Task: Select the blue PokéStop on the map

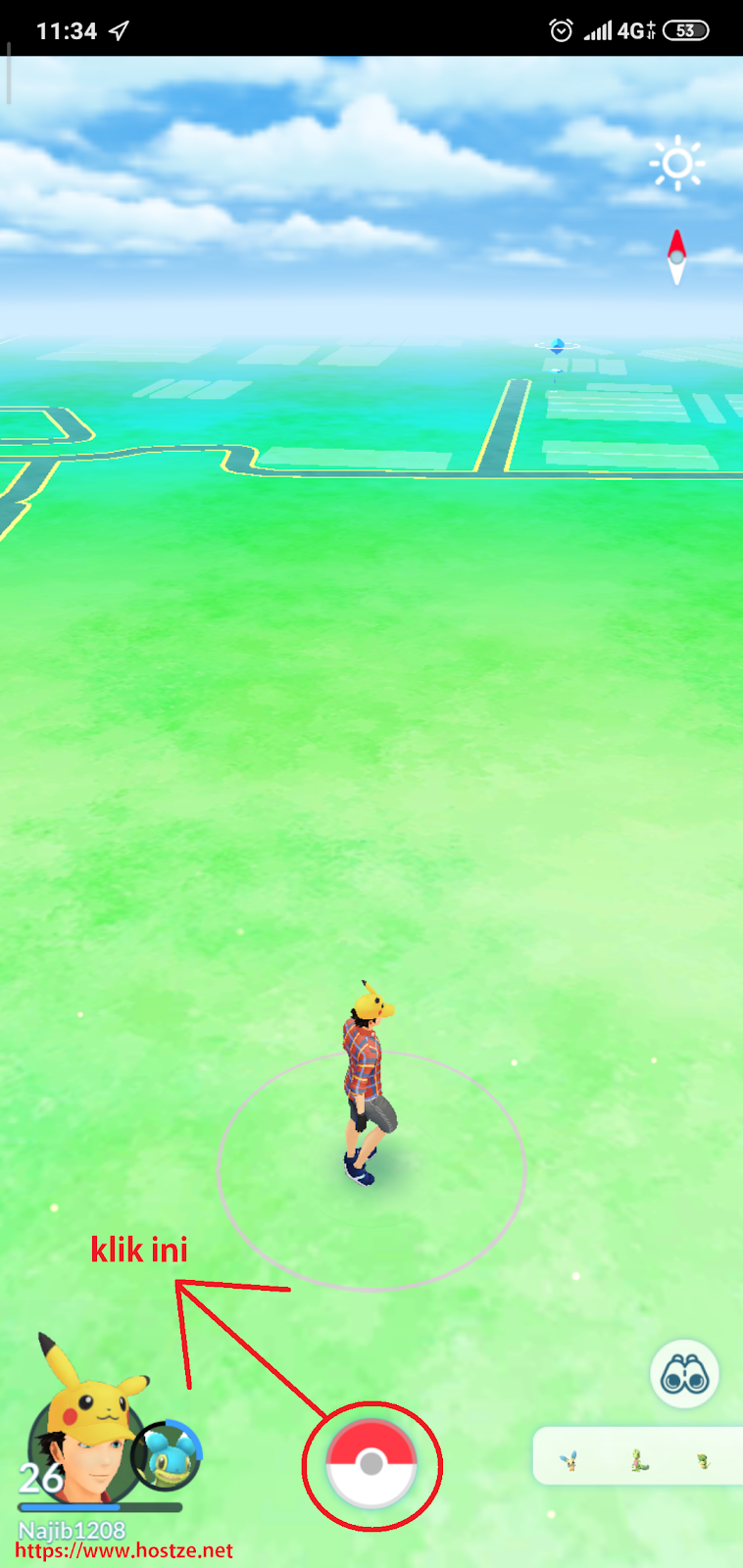Action: point(557,346)
